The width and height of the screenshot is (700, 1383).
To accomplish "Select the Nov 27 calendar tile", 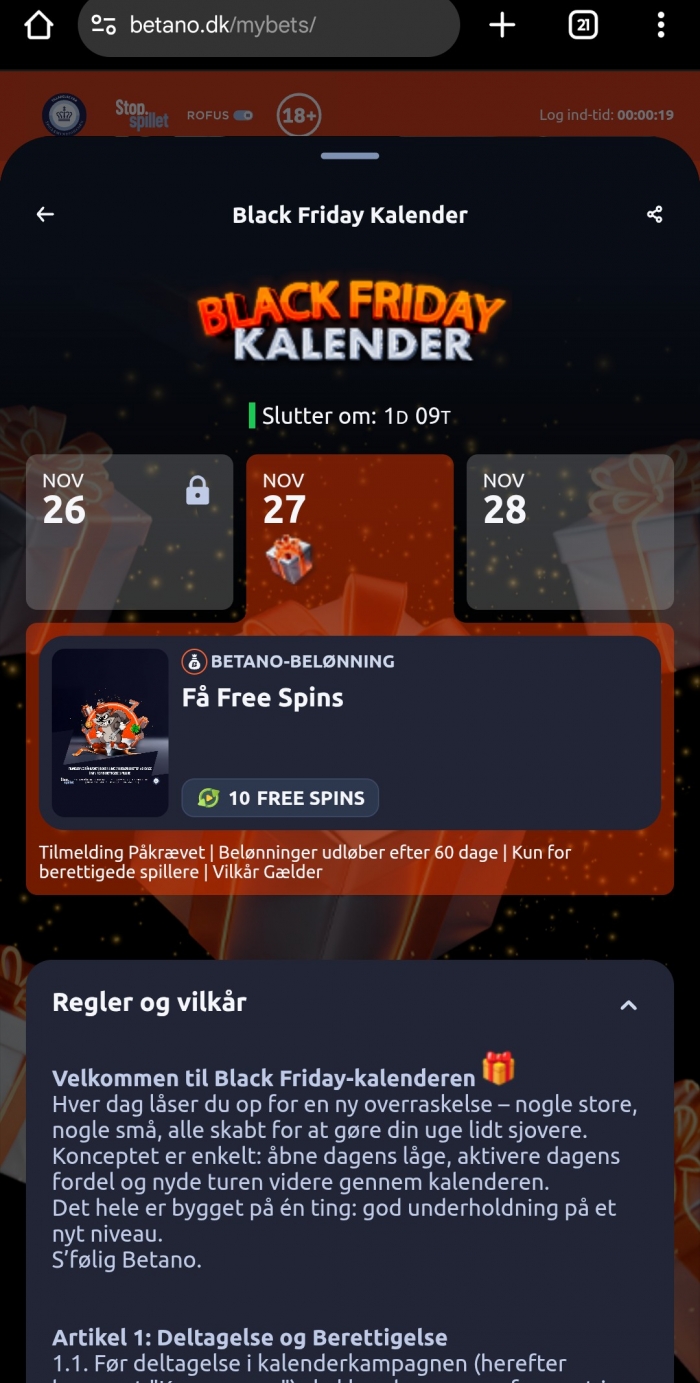I will coord(350,532).
